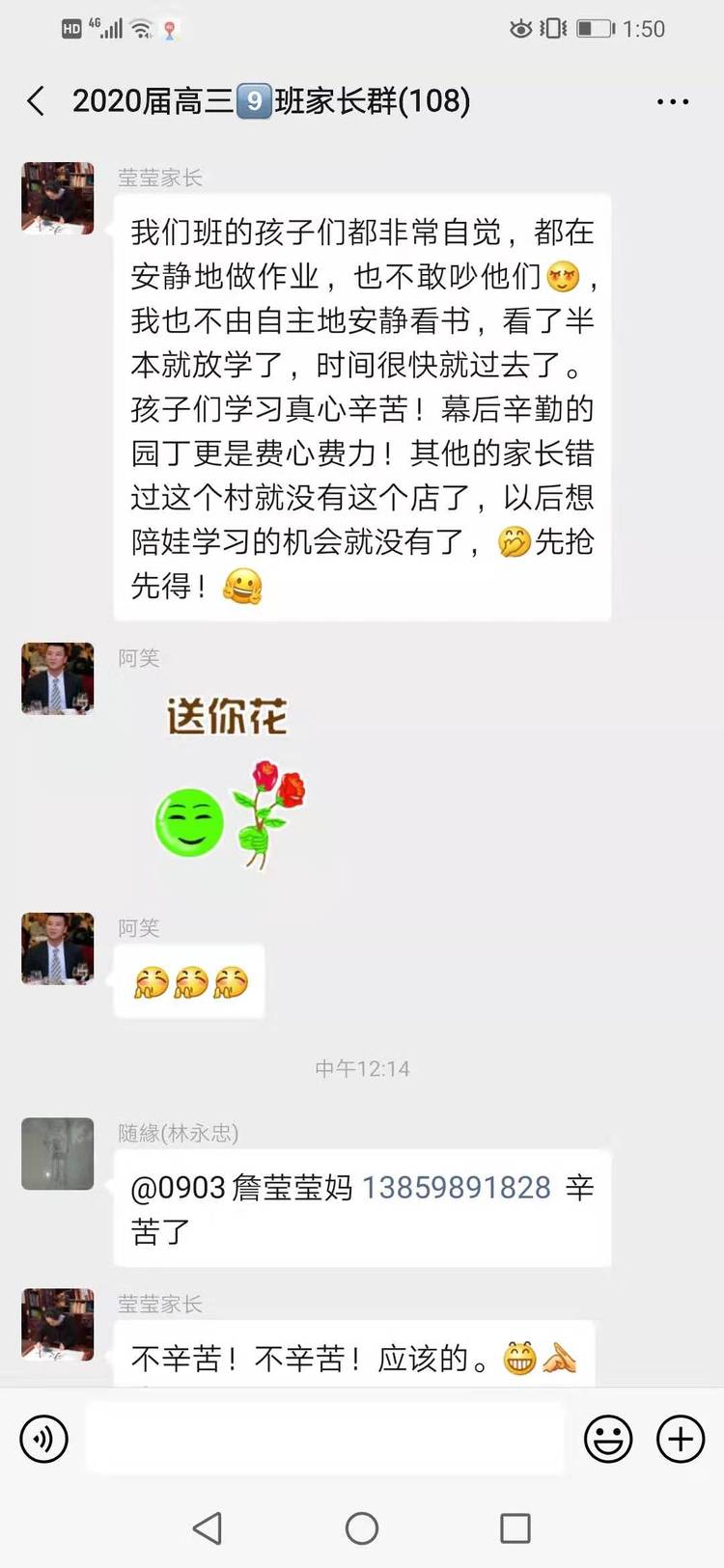724x1568 pixels.
Task: Tap the system home button
Action: [x=362, y=1527]
